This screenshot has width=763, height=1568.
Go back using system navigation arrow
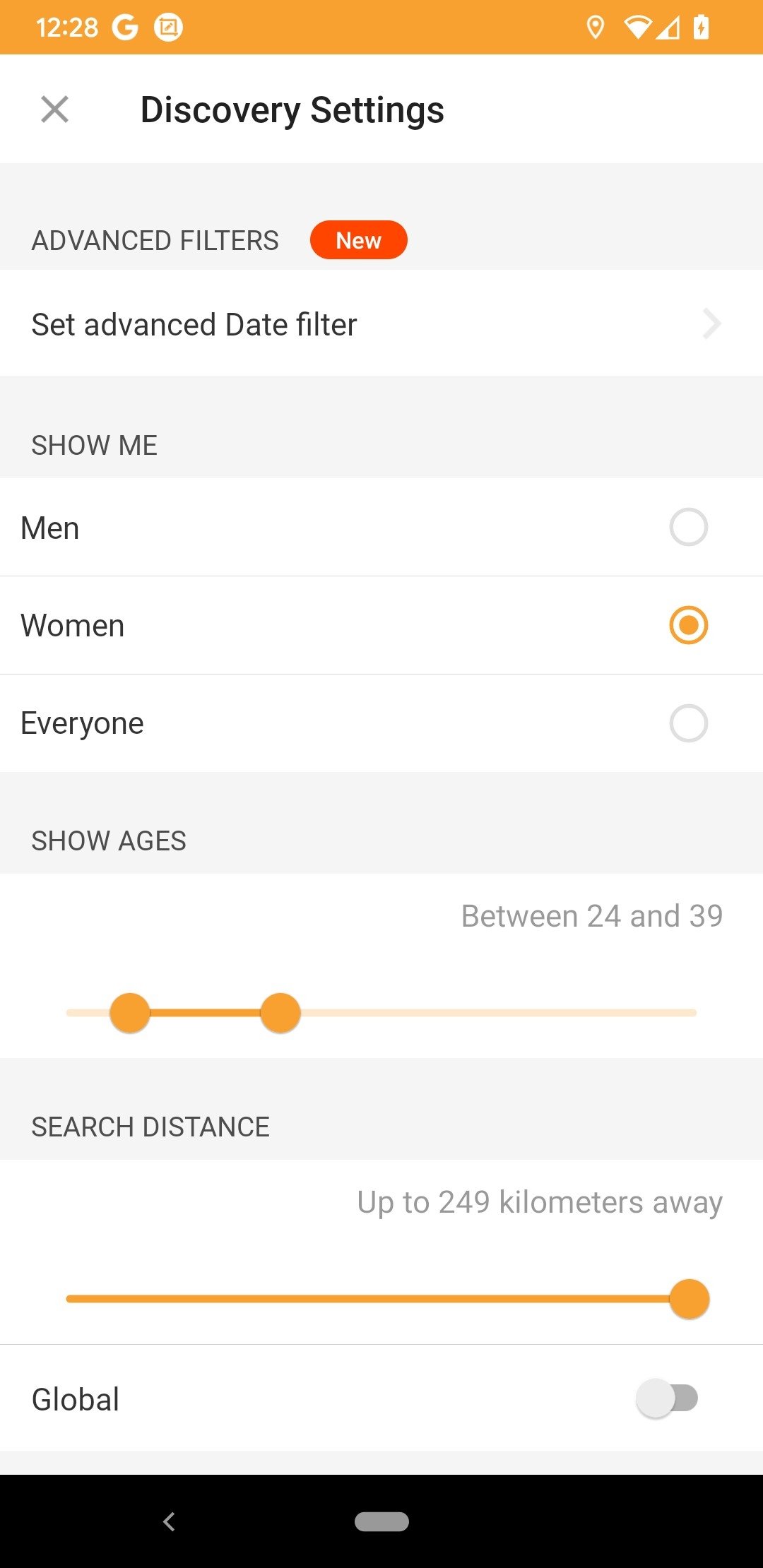[x=169, y=1521]
